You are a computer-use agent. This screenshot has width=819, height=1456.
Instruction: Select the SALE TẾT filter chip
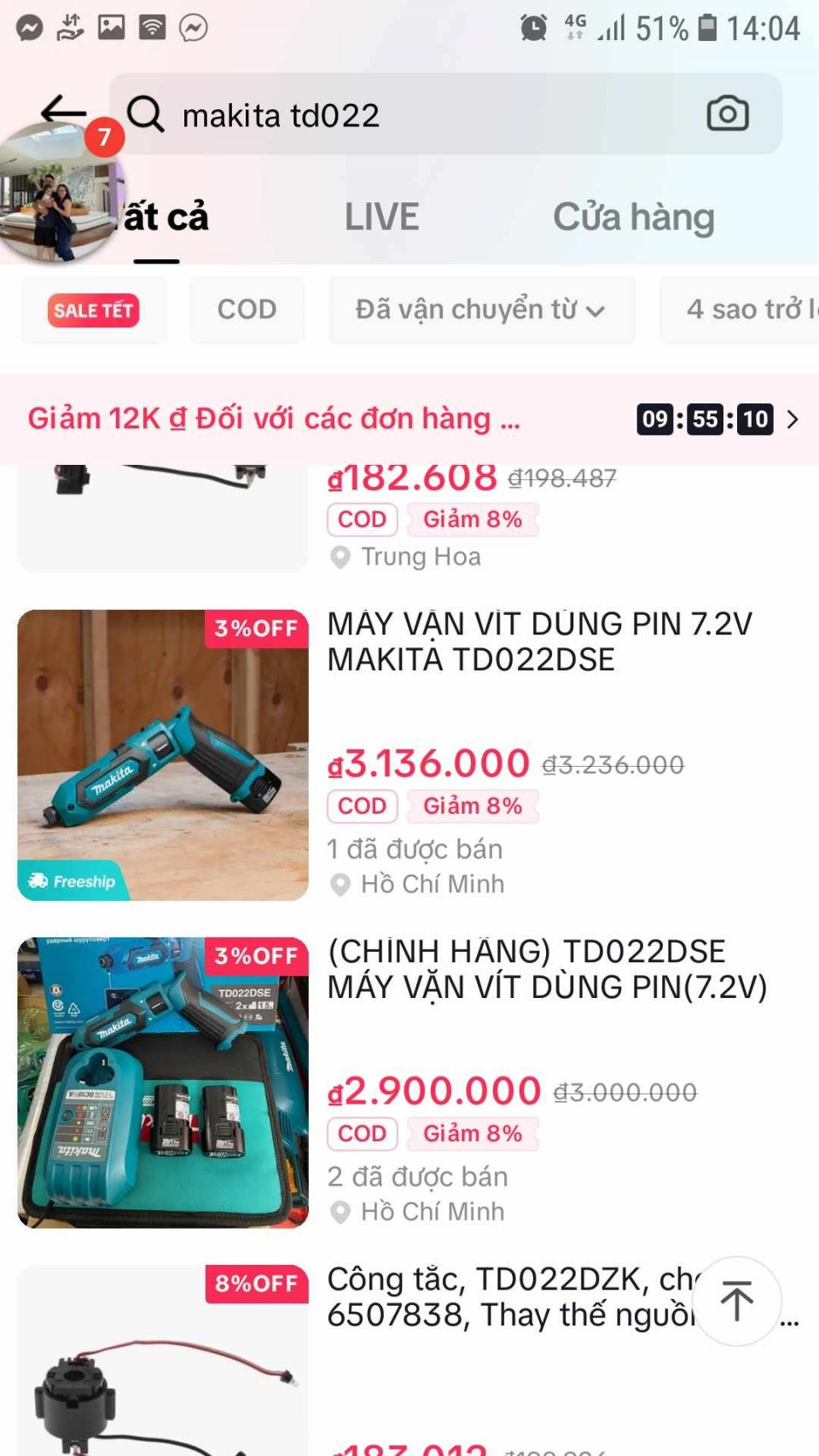(x=94, y=310)
